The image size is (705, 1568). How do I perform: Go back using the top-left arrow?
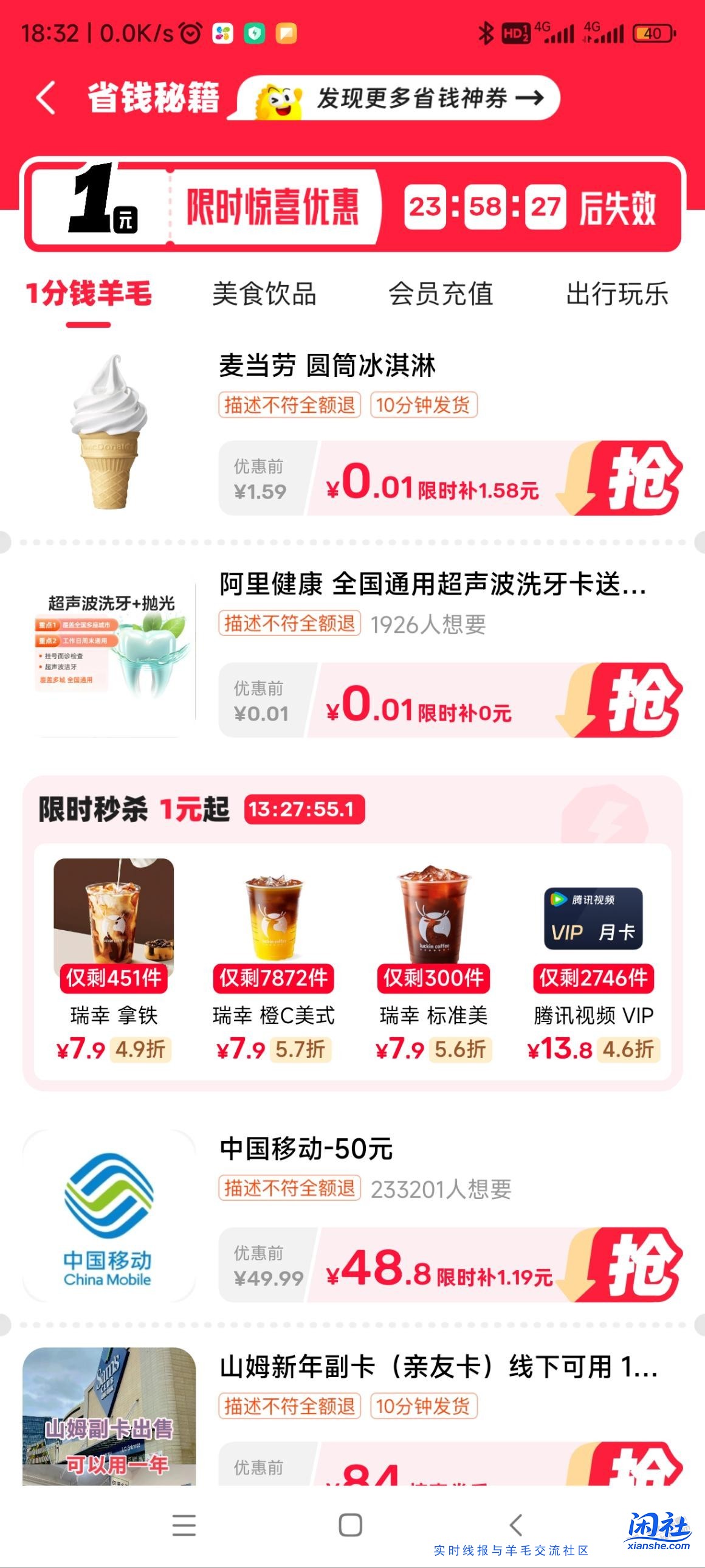point(46,97)
